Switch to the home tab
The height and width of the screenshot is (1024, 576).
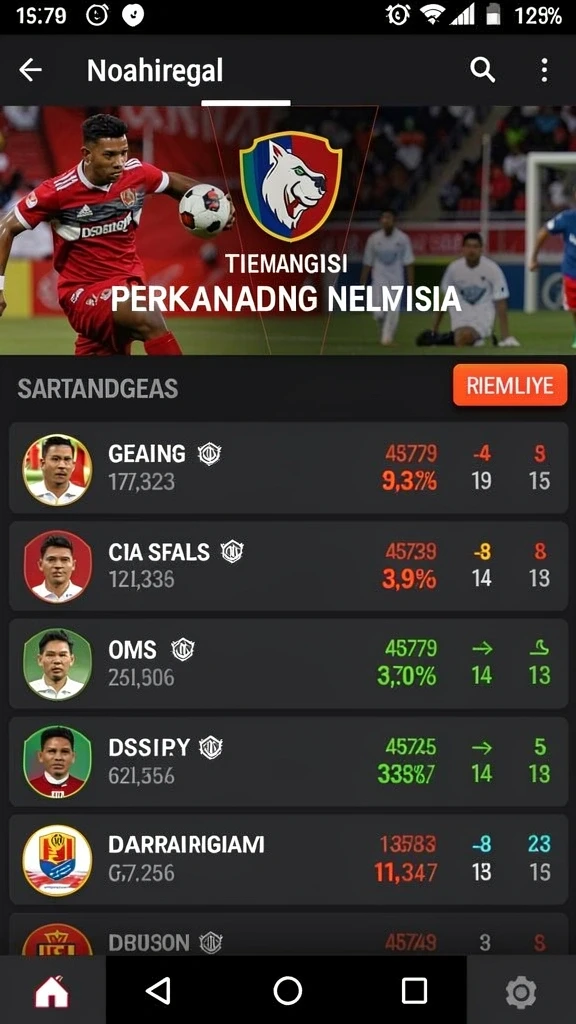click(x=52, y=991)
